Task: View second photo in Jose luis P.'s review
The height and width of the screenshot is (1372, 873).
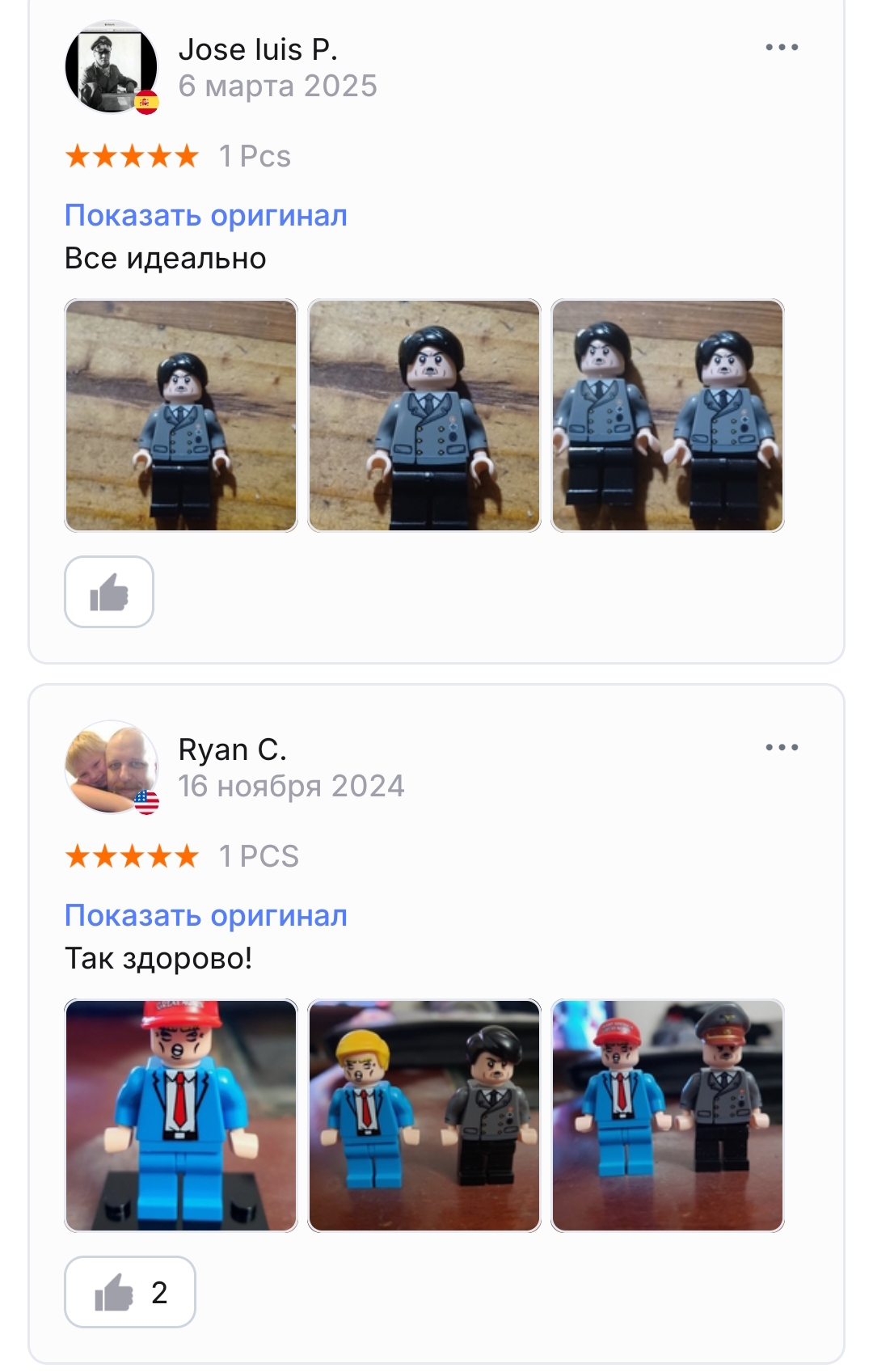Action: tap(424, 416)
